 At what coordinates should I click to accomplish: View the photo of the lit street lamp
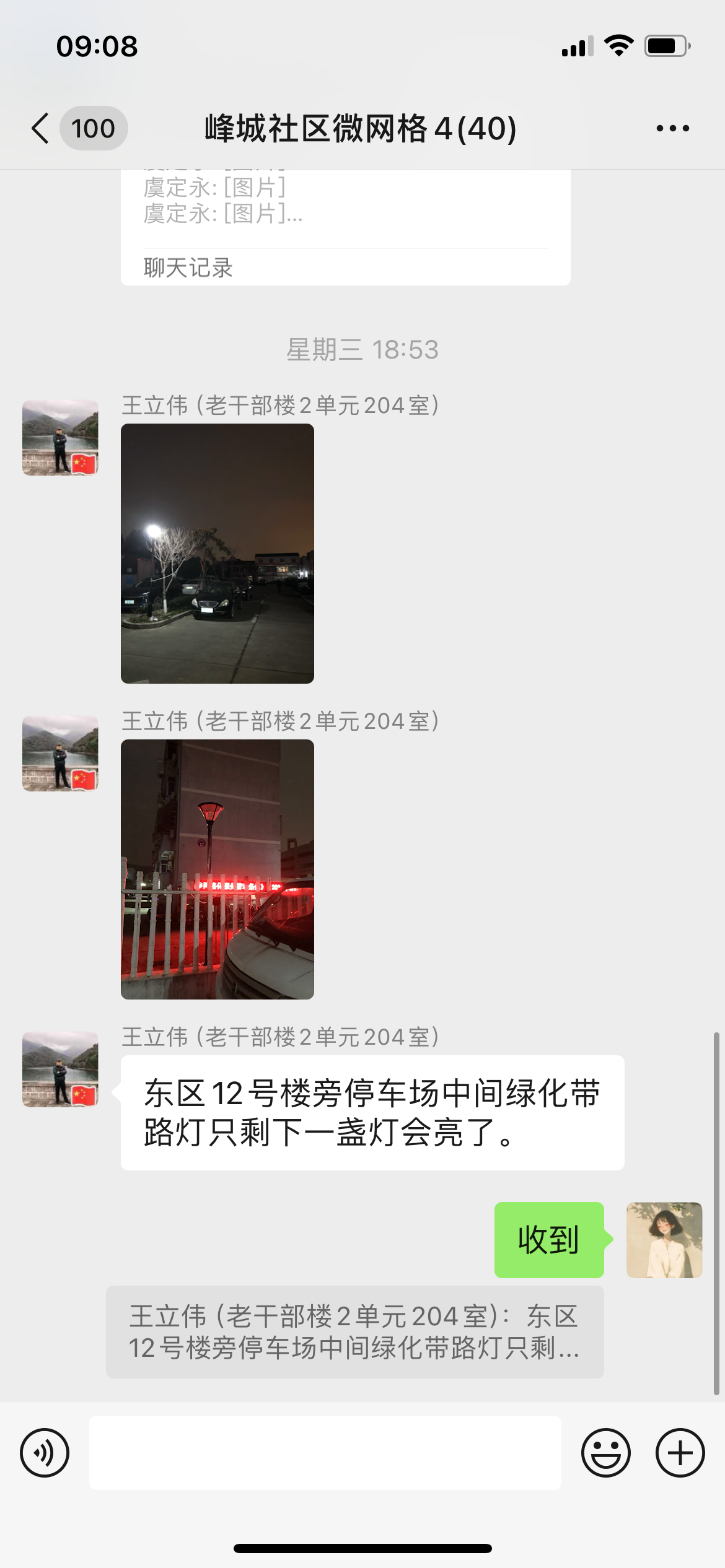click(217, 553)
